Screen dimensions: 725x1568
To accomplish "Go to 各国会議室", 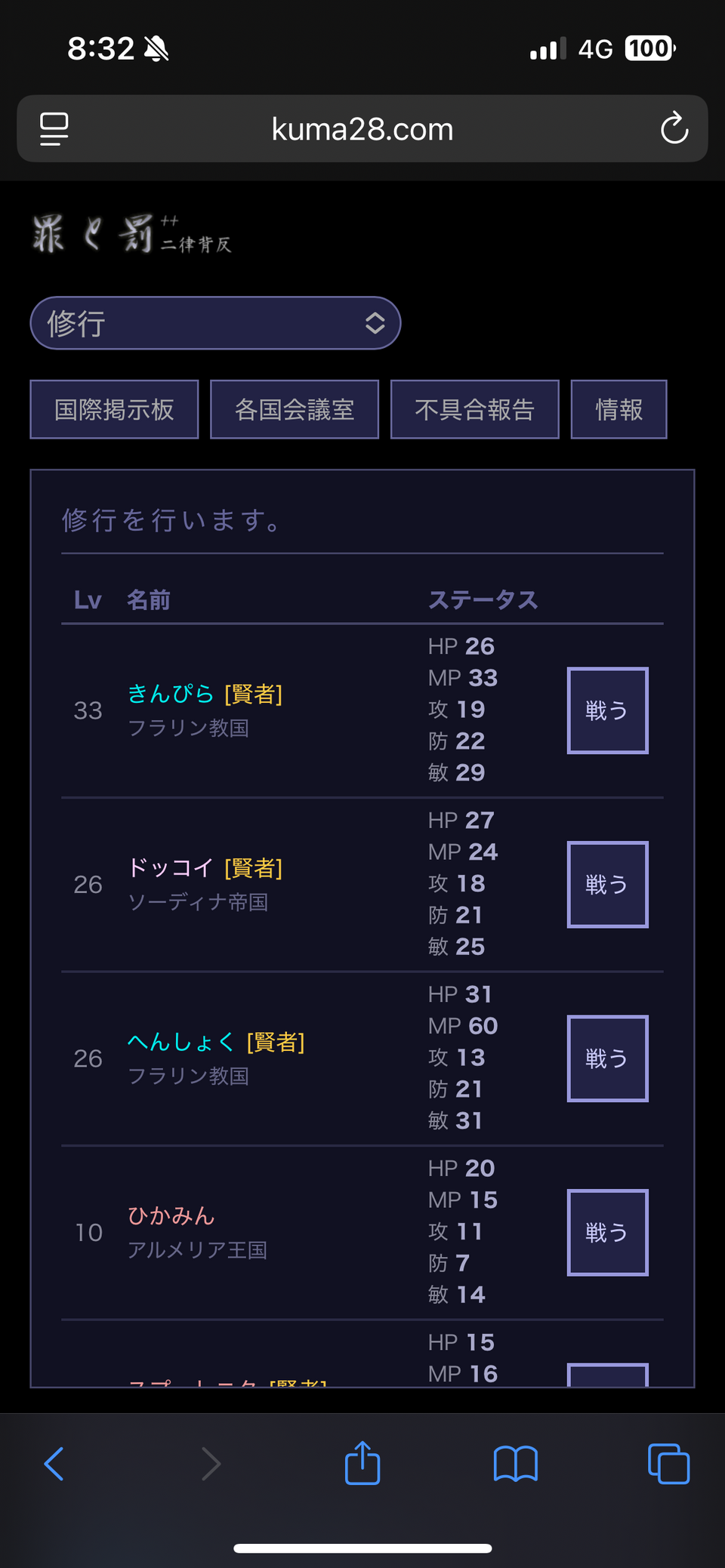I will (x=295, y=409).
